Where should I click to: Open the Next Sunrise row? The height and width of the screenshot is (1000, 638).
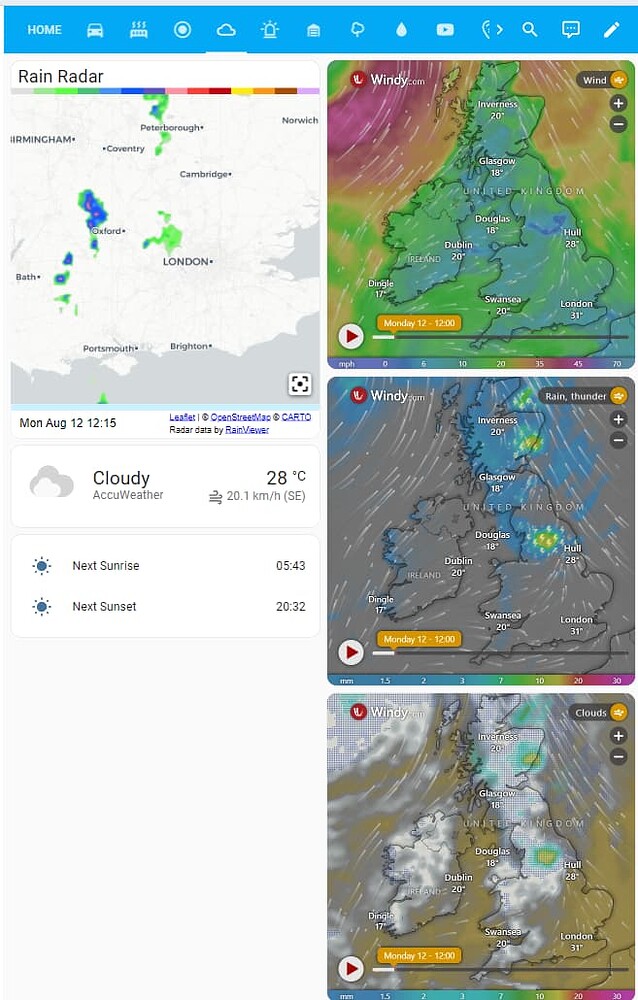(165, 566)
